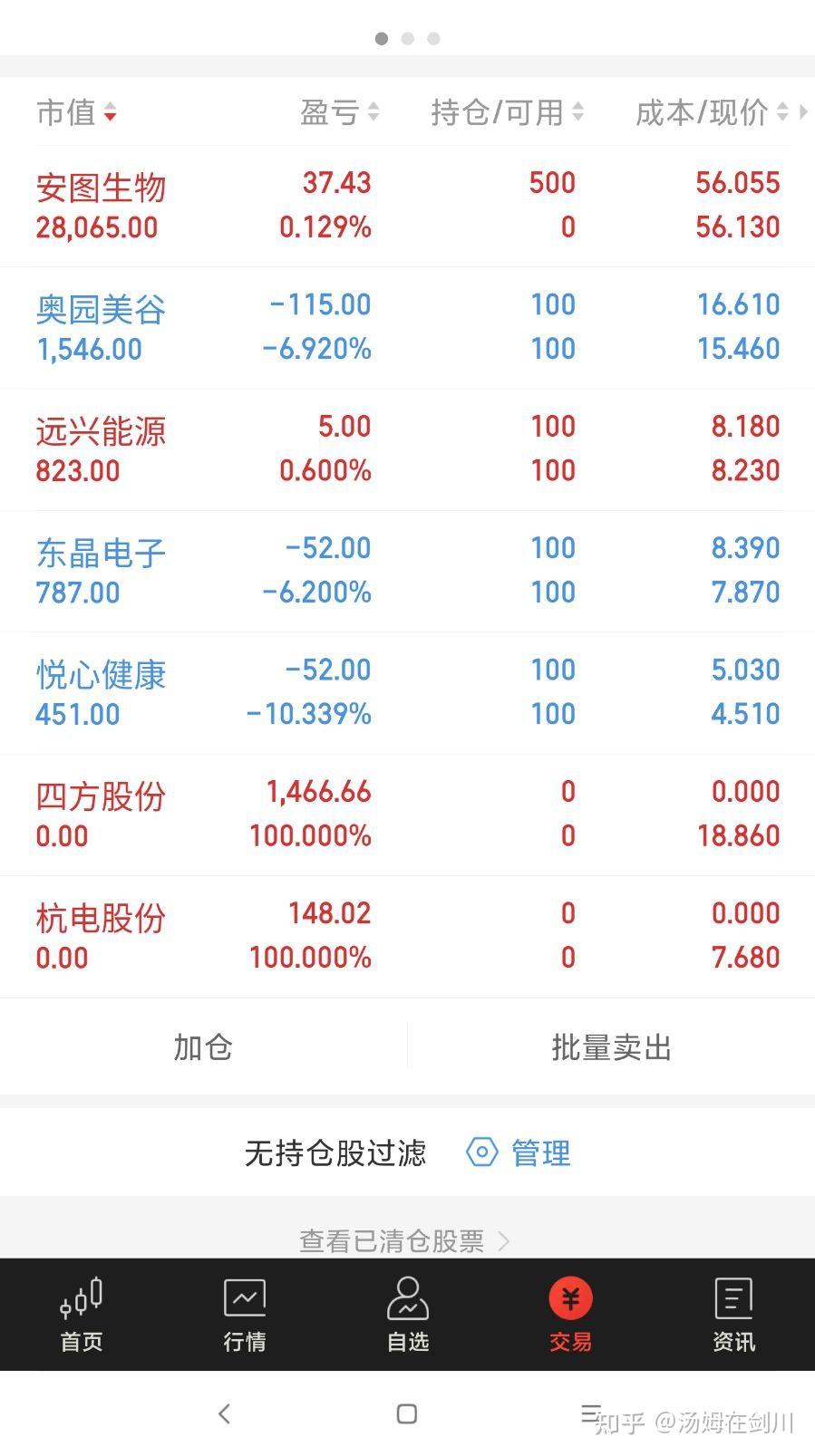The width and height of the screenshot is (815, 1456).
Task: View cleared stocks via 查看已清仓股票
Action: [x=404, y=1240]
